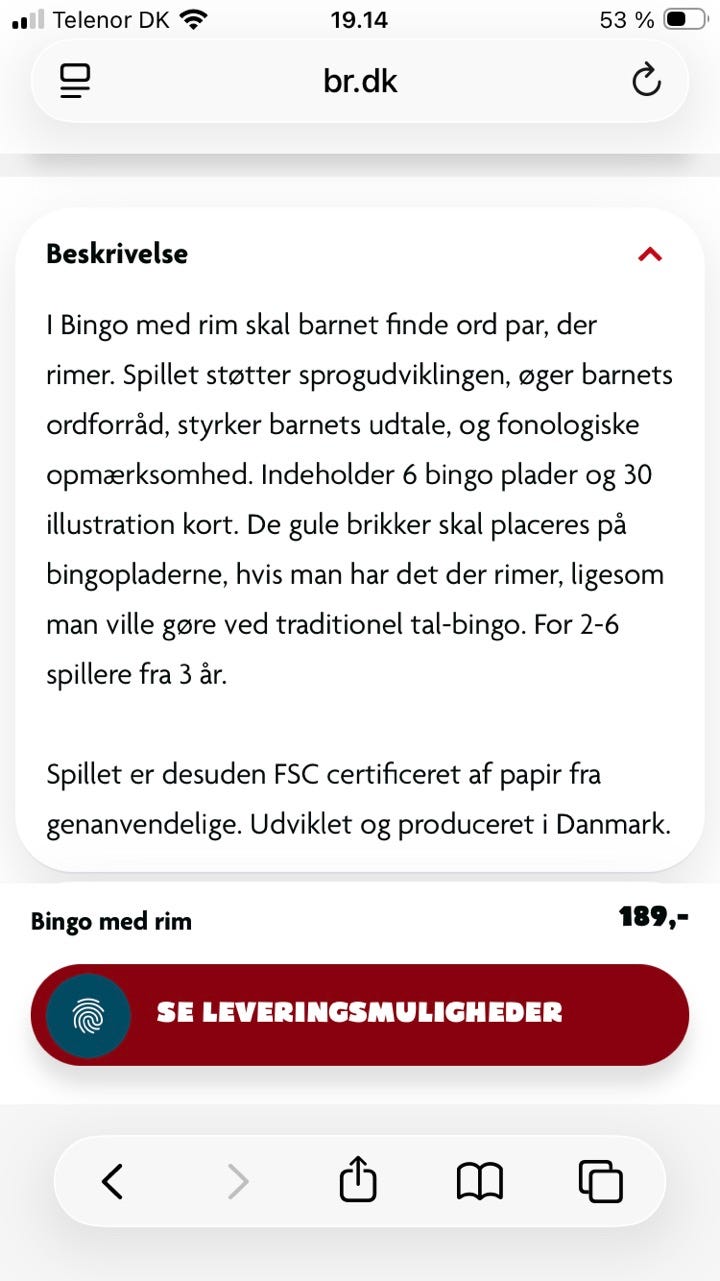Tap the red chevron next to Beskrivelse
Viewport: 720px width, 1281px height.
pyautogui.click(x=650, y=254)
